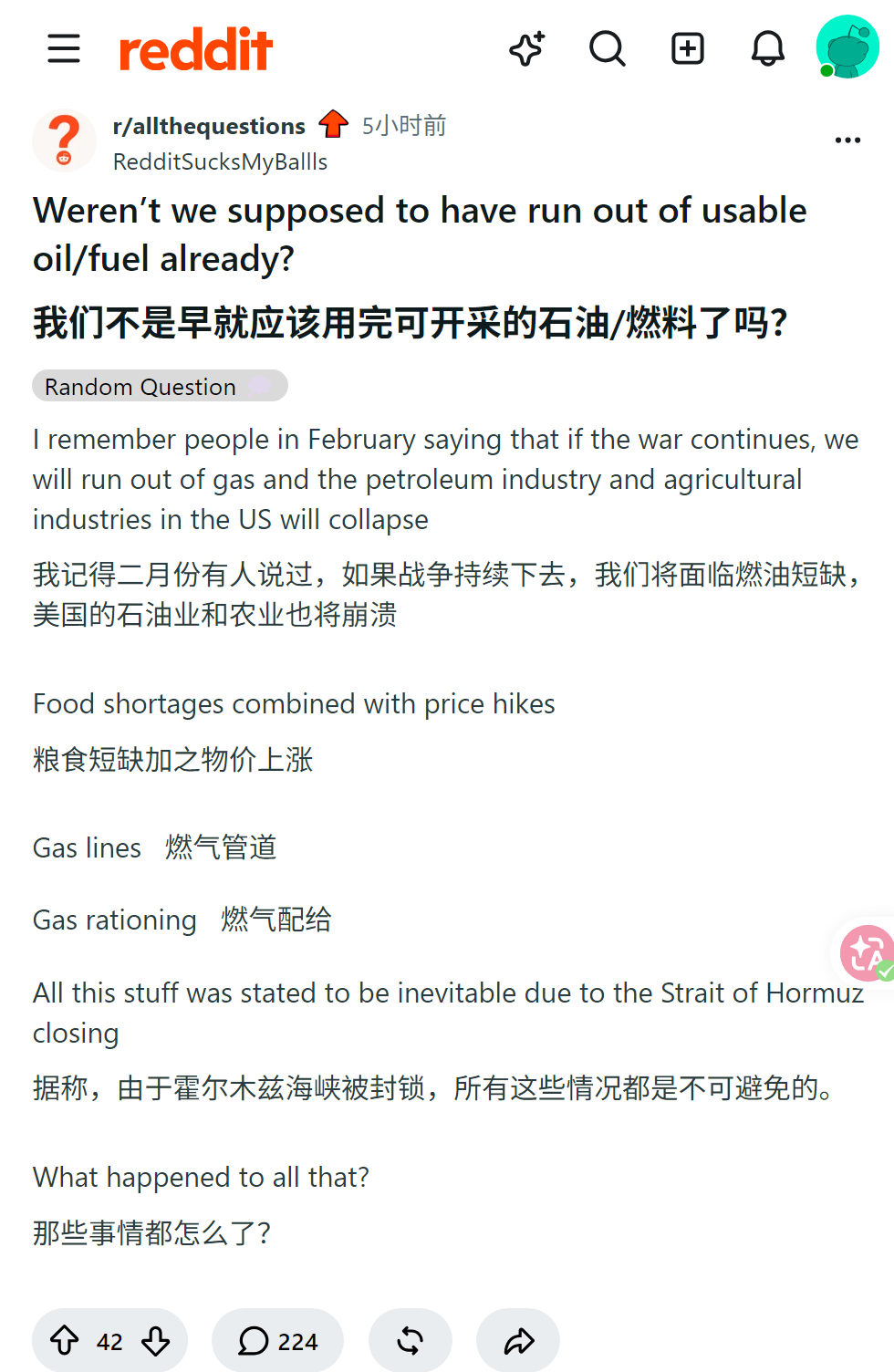Downvote this post
The image size is (894, 1372).
pyautogui.click(x=156, y=1341)
